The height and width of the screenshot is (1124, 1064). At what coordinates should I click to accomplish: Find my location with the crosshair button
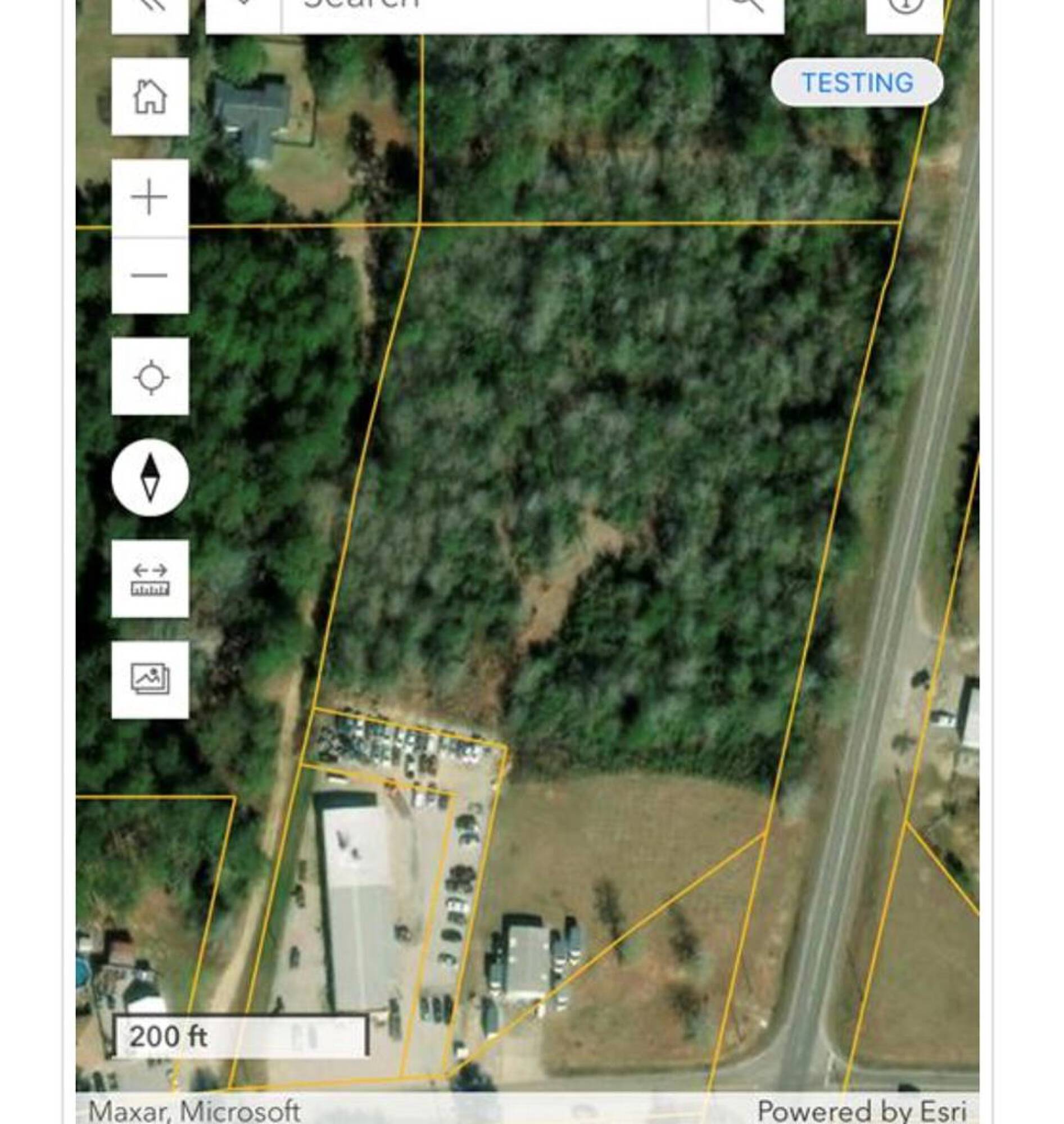(x=150, y=377)
